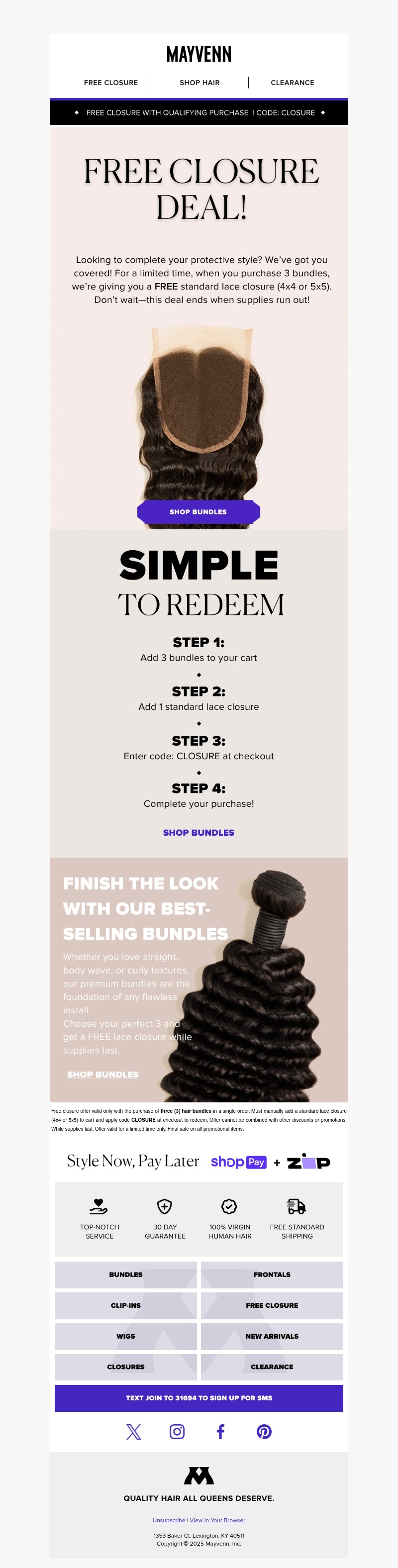This screenshot has height=1568, width=398.
Task: Open the CLIP-INS category tile
Action: (x=125, y=1306)
